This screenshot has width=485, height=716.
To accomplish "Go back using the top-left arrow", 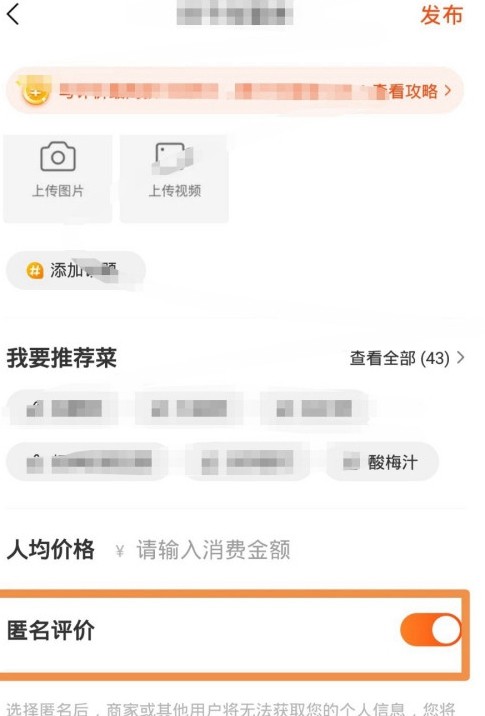I will coord(13,14).
